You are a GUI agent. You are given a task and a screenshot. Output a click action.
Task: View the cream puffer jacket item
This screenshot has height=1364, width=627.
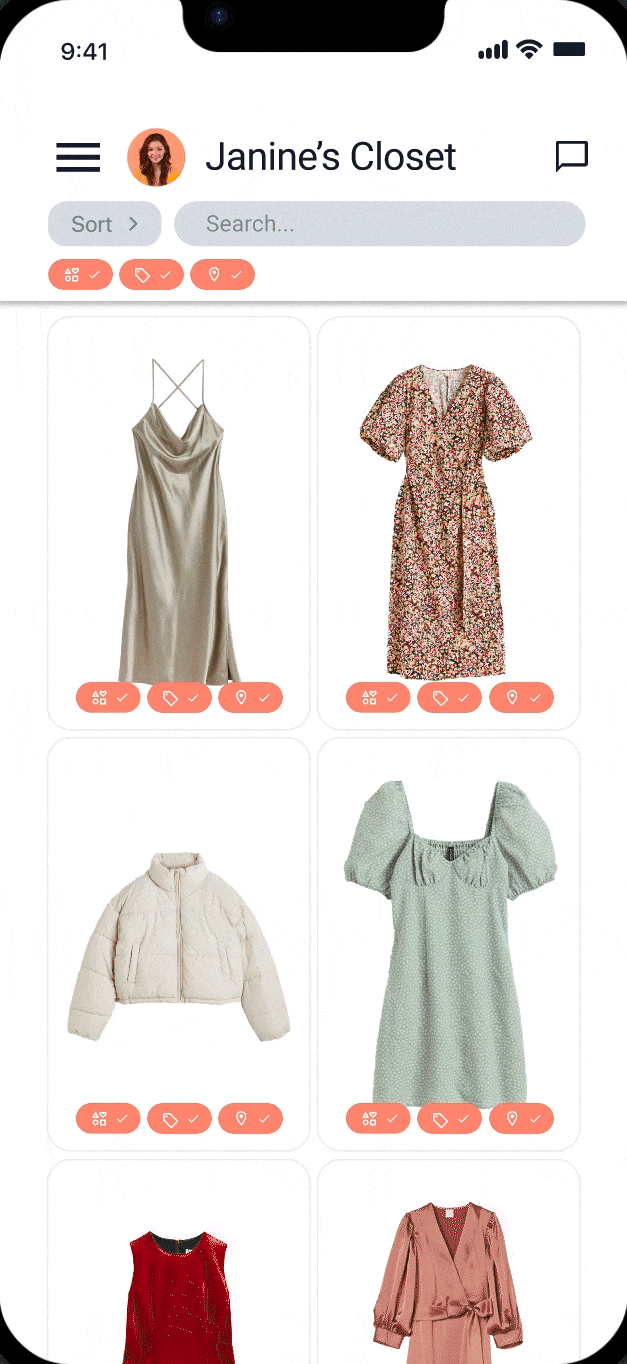pyautogui.click(x=178, y=940)
